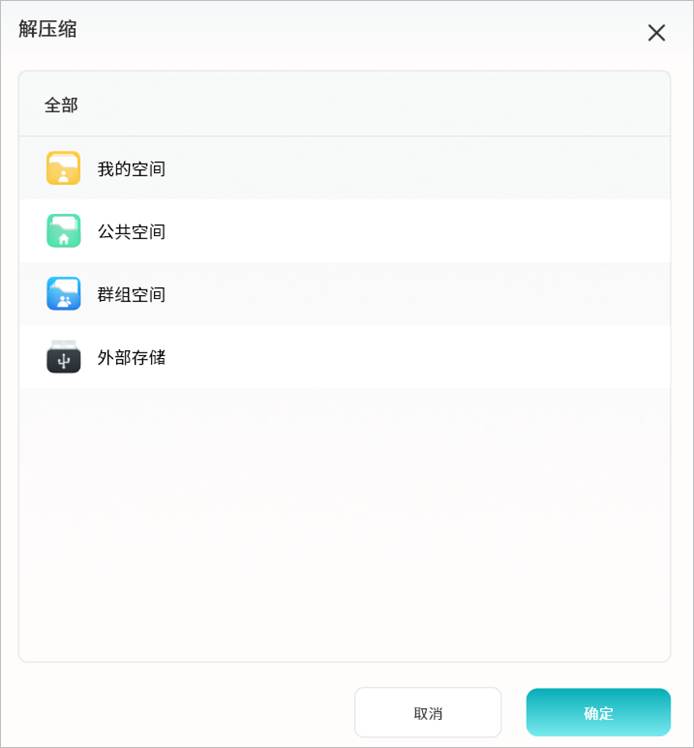Tap the 取消 button
This screenshot has height=748, width=694.
point(428,713)
